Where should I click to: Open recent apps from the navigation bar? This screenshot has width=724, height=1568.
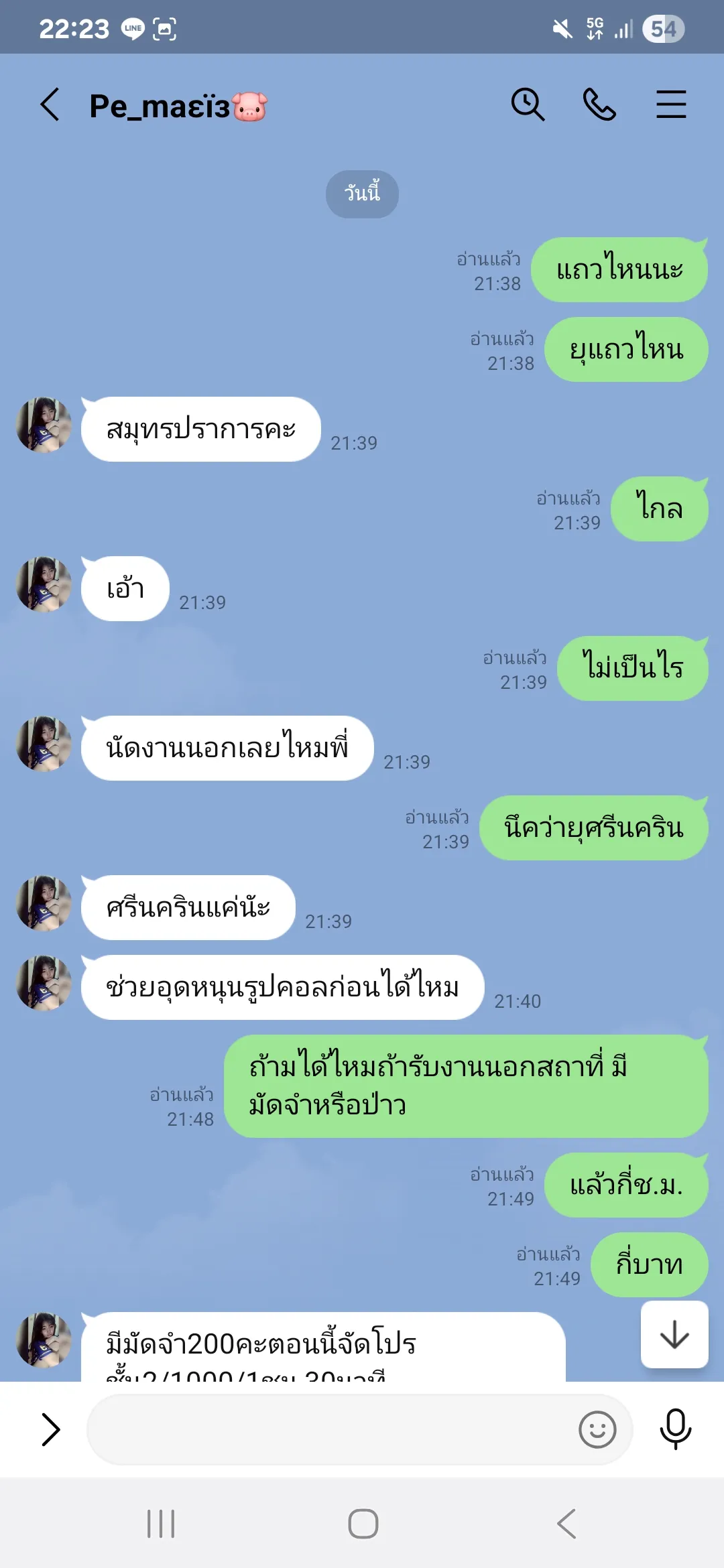(161, 1524)
